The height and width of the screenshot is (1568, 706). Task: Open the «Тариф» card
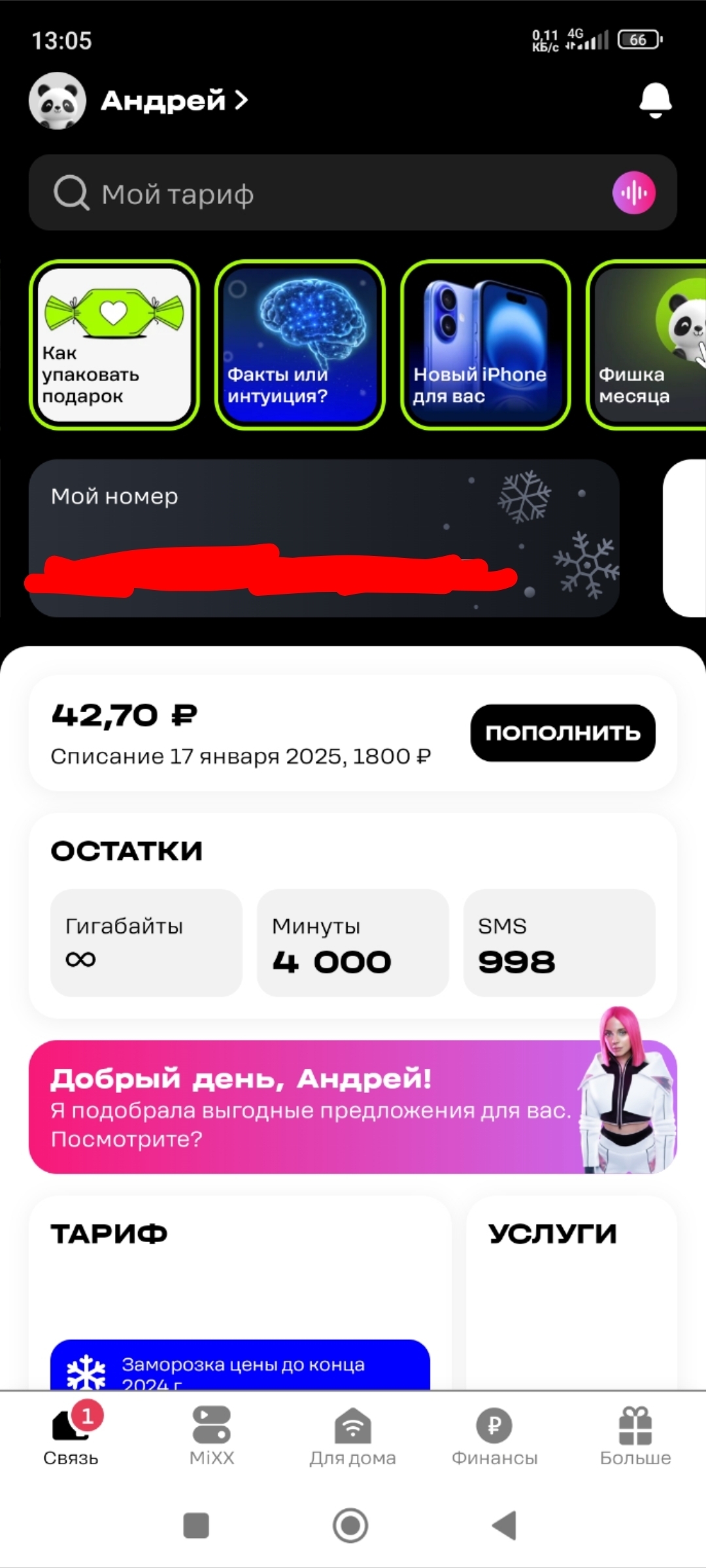tap(240, 1281)
